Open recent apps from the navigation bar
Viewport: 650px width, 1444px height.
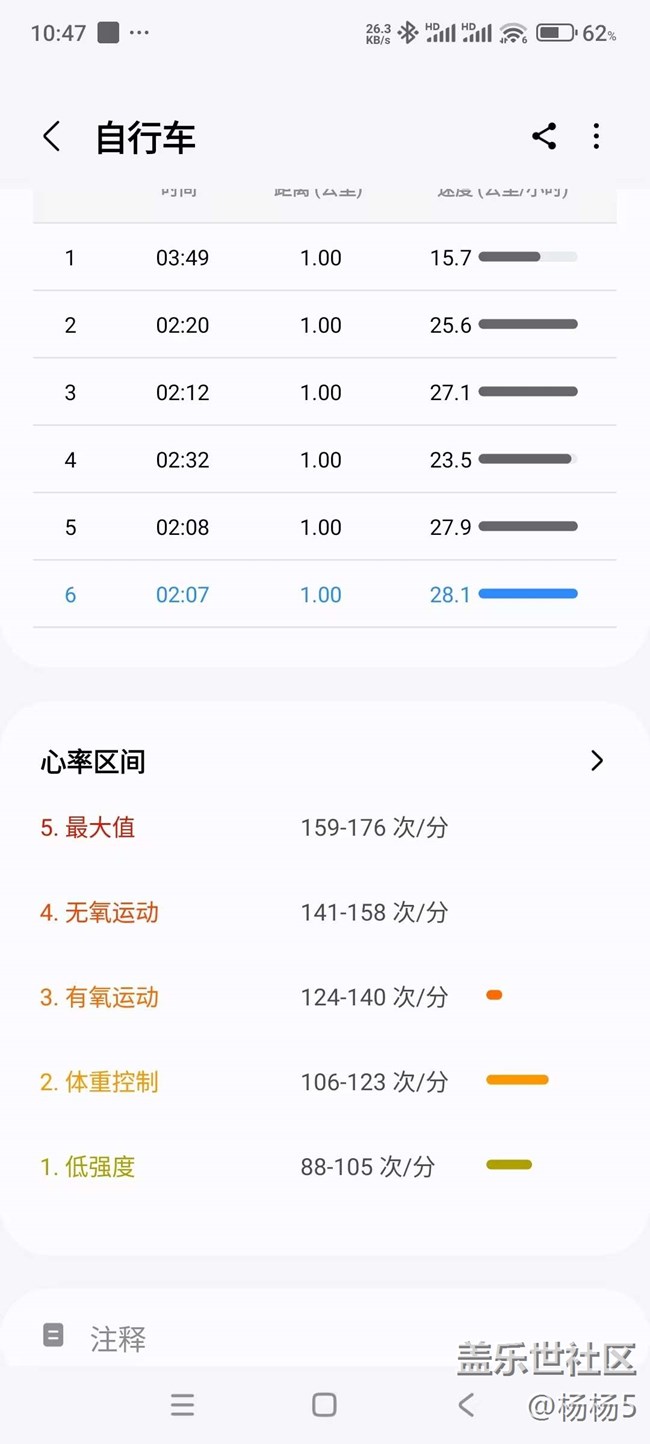pos(182,1405)
